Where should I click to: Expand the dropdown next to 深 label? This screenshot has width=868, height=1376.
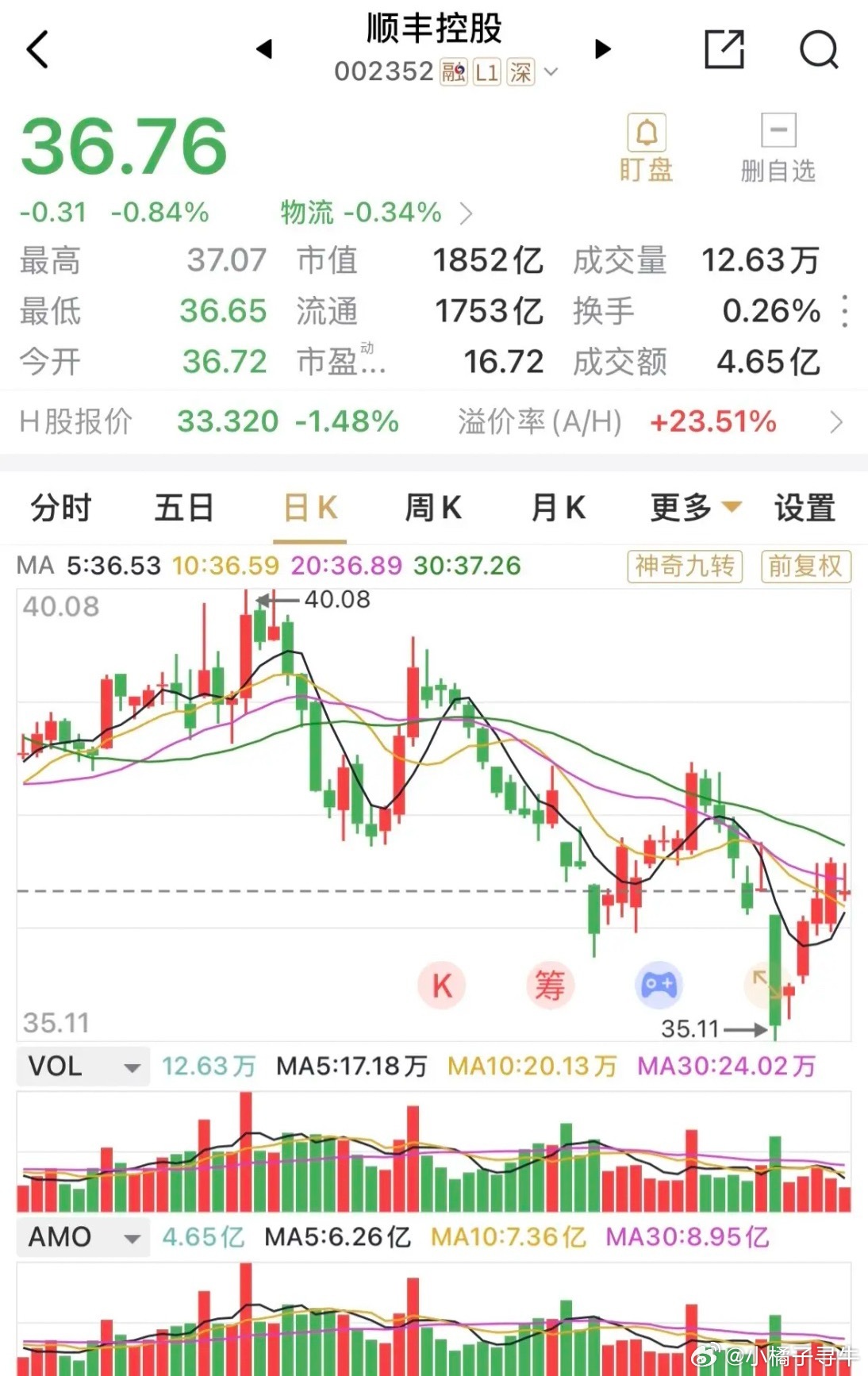tap(551, 72)
